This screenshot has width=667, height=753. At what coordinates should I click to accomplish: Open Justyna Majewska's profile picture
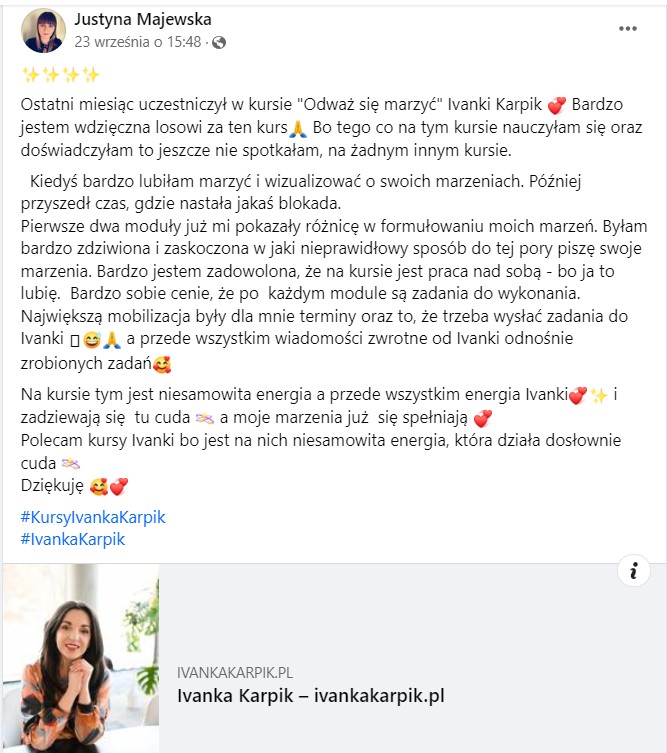click(44, 30)
